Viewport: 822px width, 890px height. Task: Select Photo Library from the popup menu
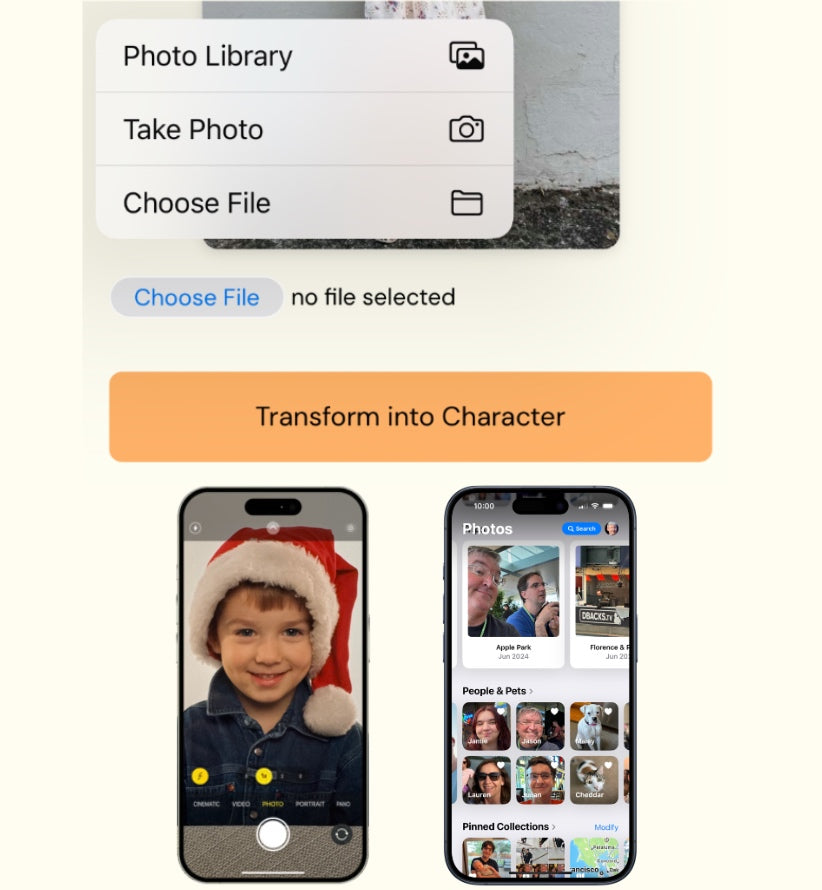click(x=304, y=56)
